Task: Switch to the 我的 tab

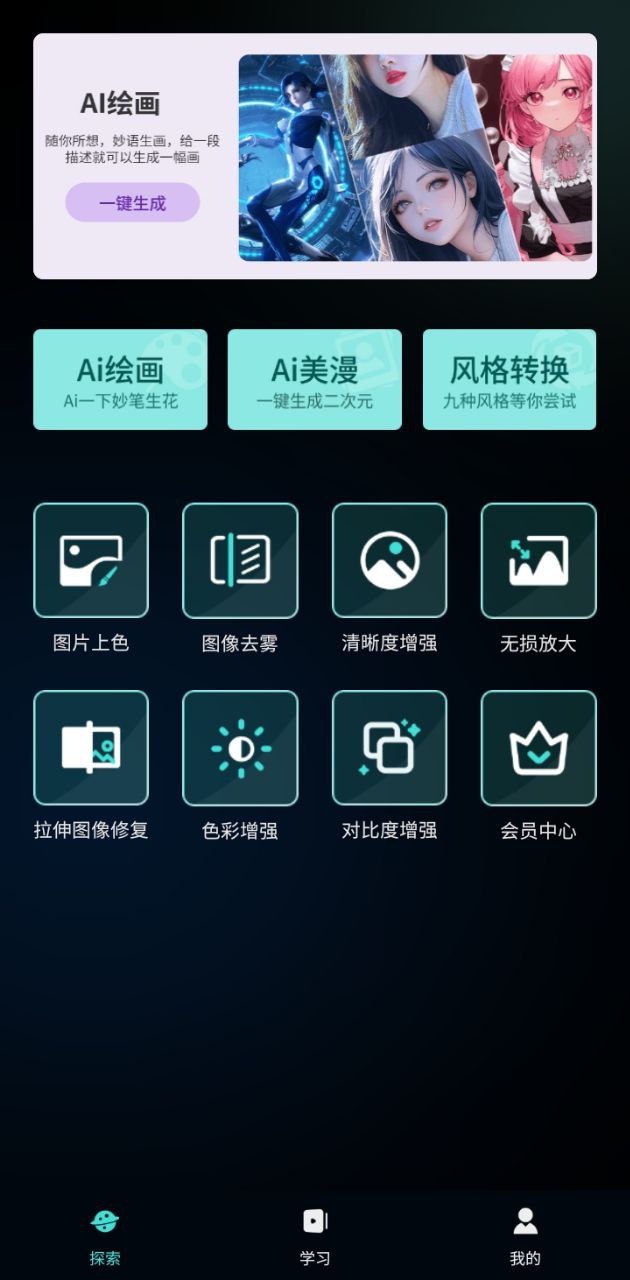Action: (525, 1235)
